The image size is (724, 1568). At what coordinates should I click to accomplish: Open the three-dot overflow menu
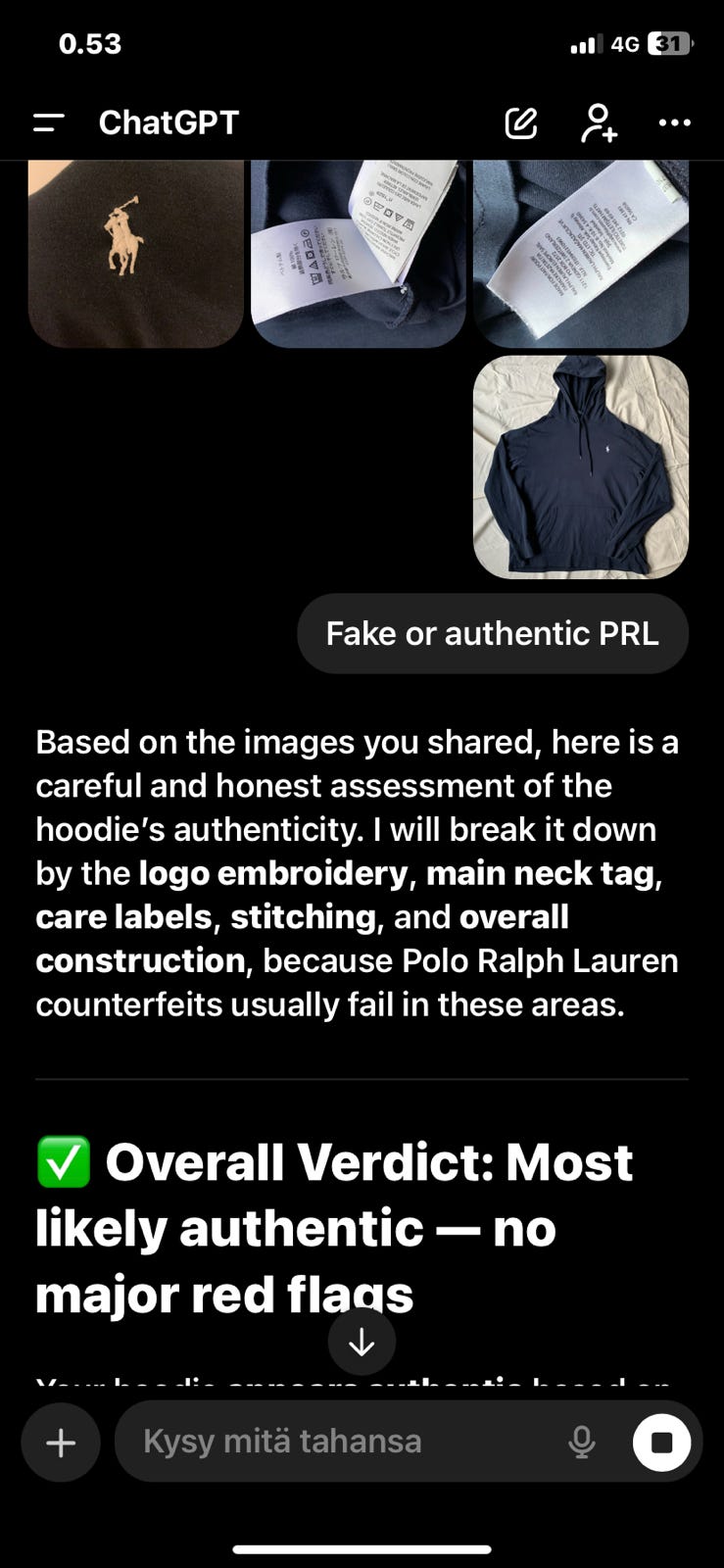point(674,122)
